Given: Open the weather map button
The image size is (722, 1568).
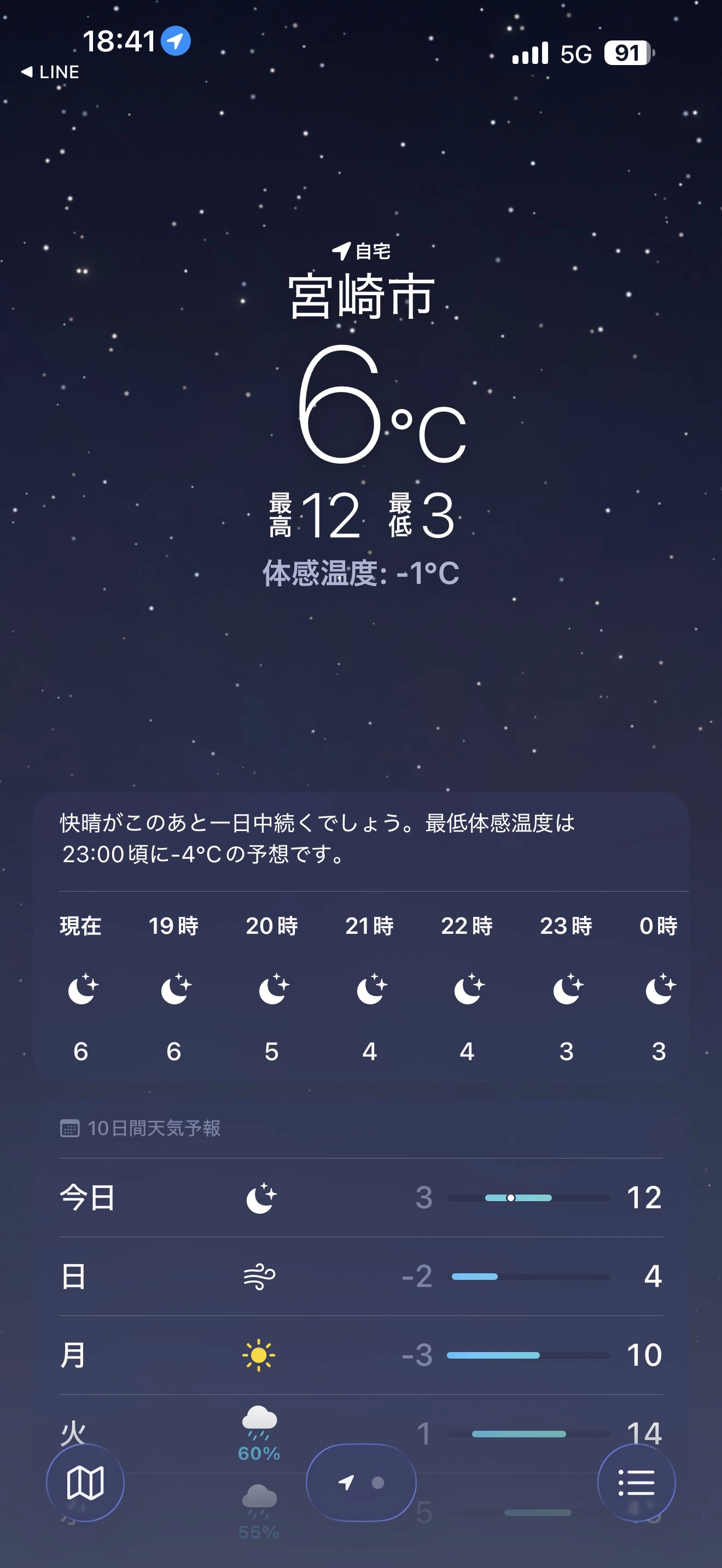Looking at the screenshot, I should (x=85, y=1483).
